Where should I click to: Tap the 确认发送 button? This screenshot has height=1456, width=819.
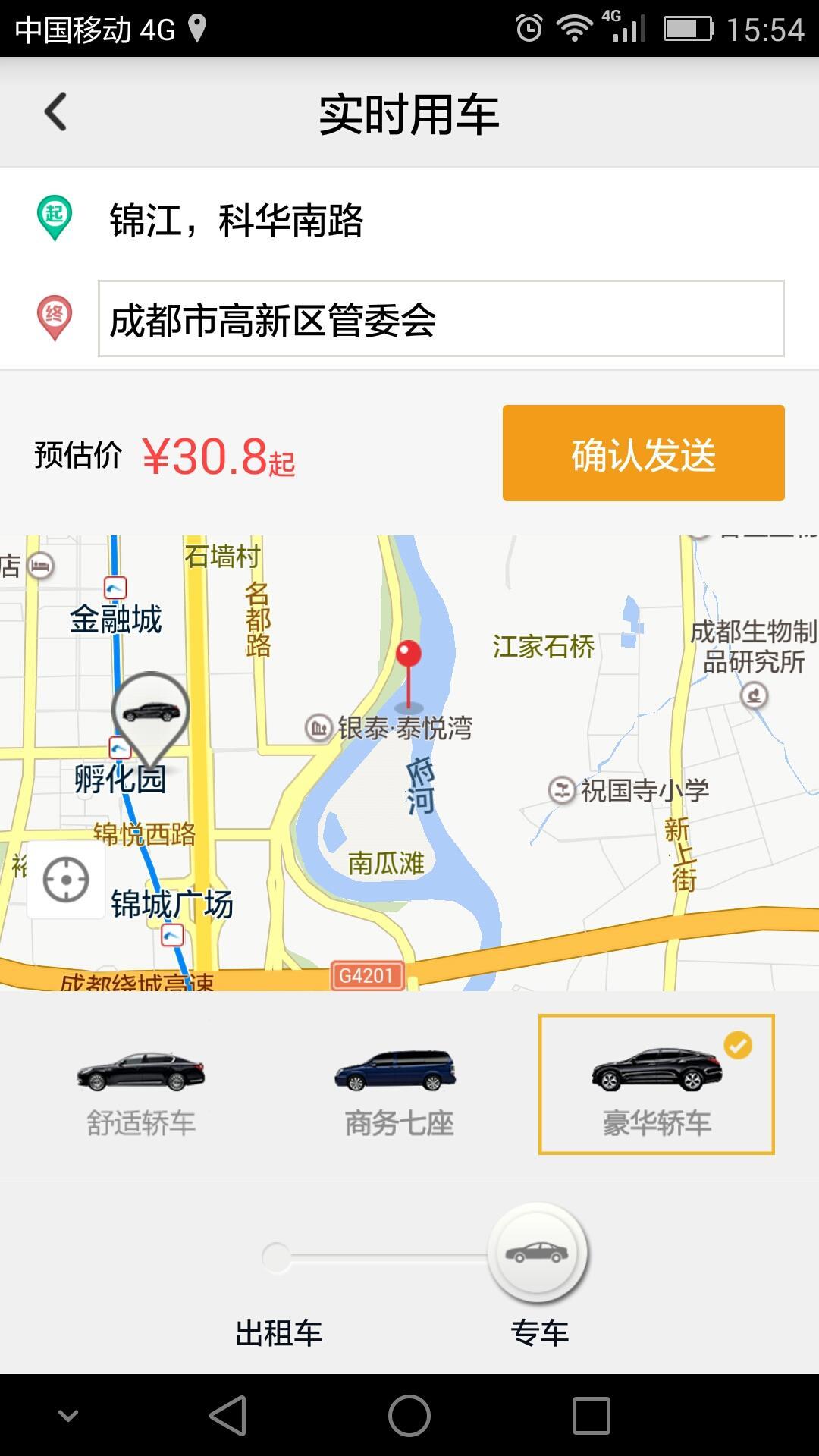point(643,453)
